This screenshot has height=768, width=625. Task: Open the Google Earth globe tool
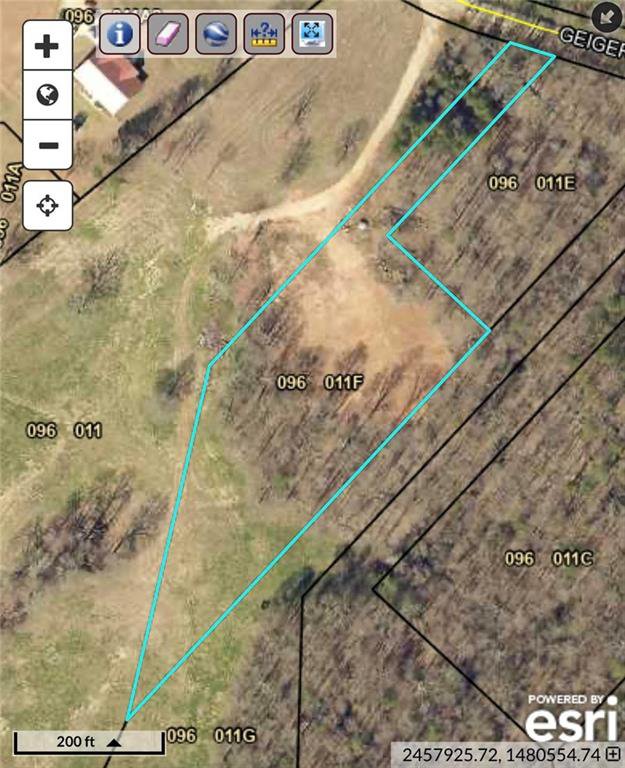click(216, 34)
